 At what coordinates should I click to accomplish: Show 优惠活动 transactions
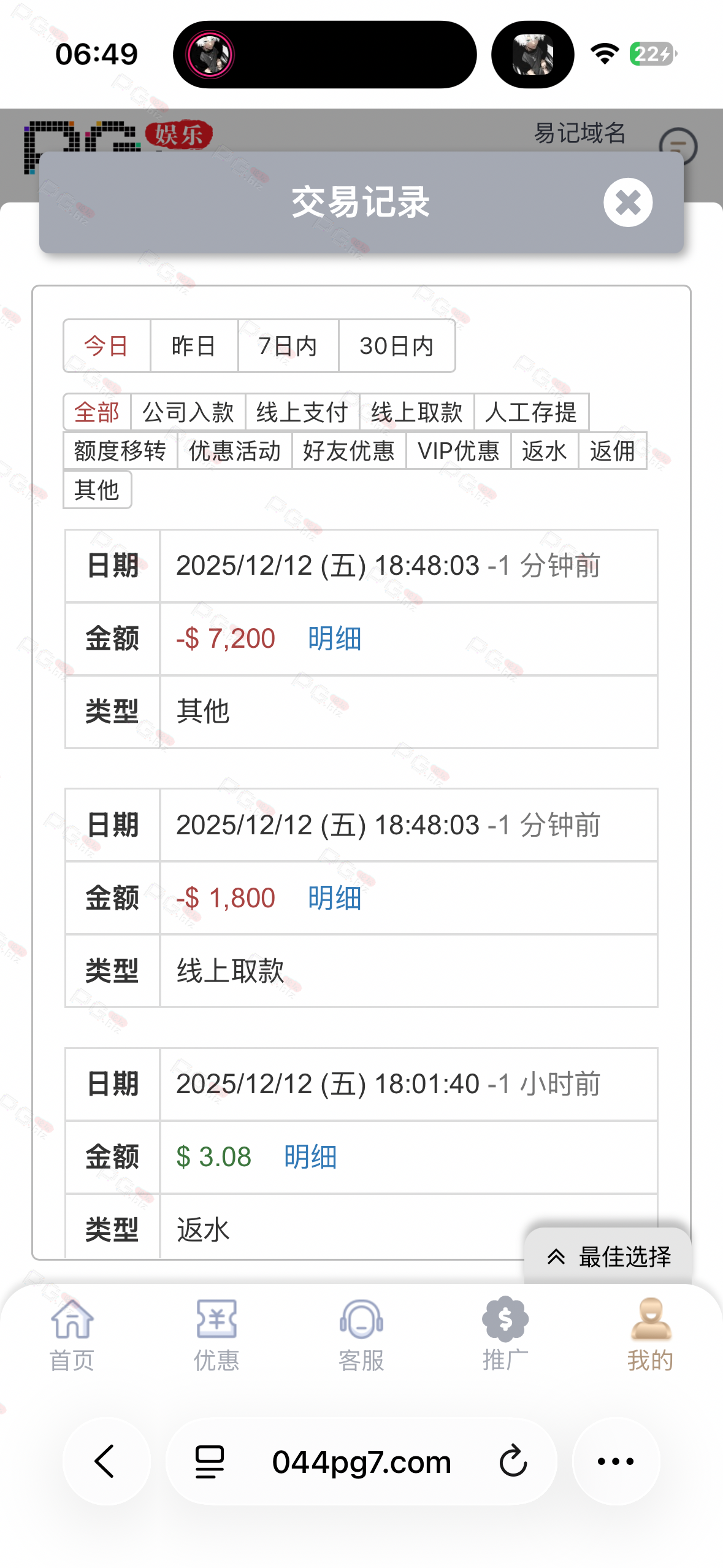point(234,451)
